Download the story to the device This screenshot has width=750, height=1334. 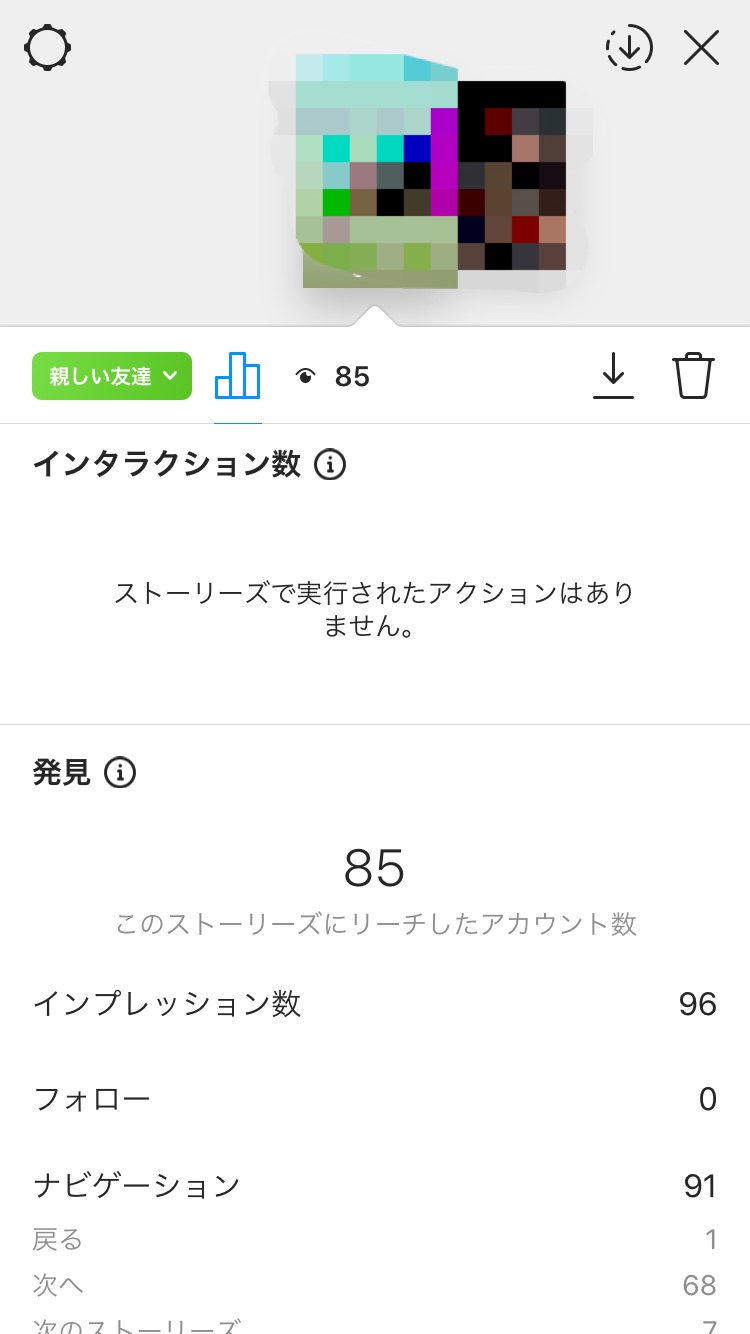coord(613,376)
